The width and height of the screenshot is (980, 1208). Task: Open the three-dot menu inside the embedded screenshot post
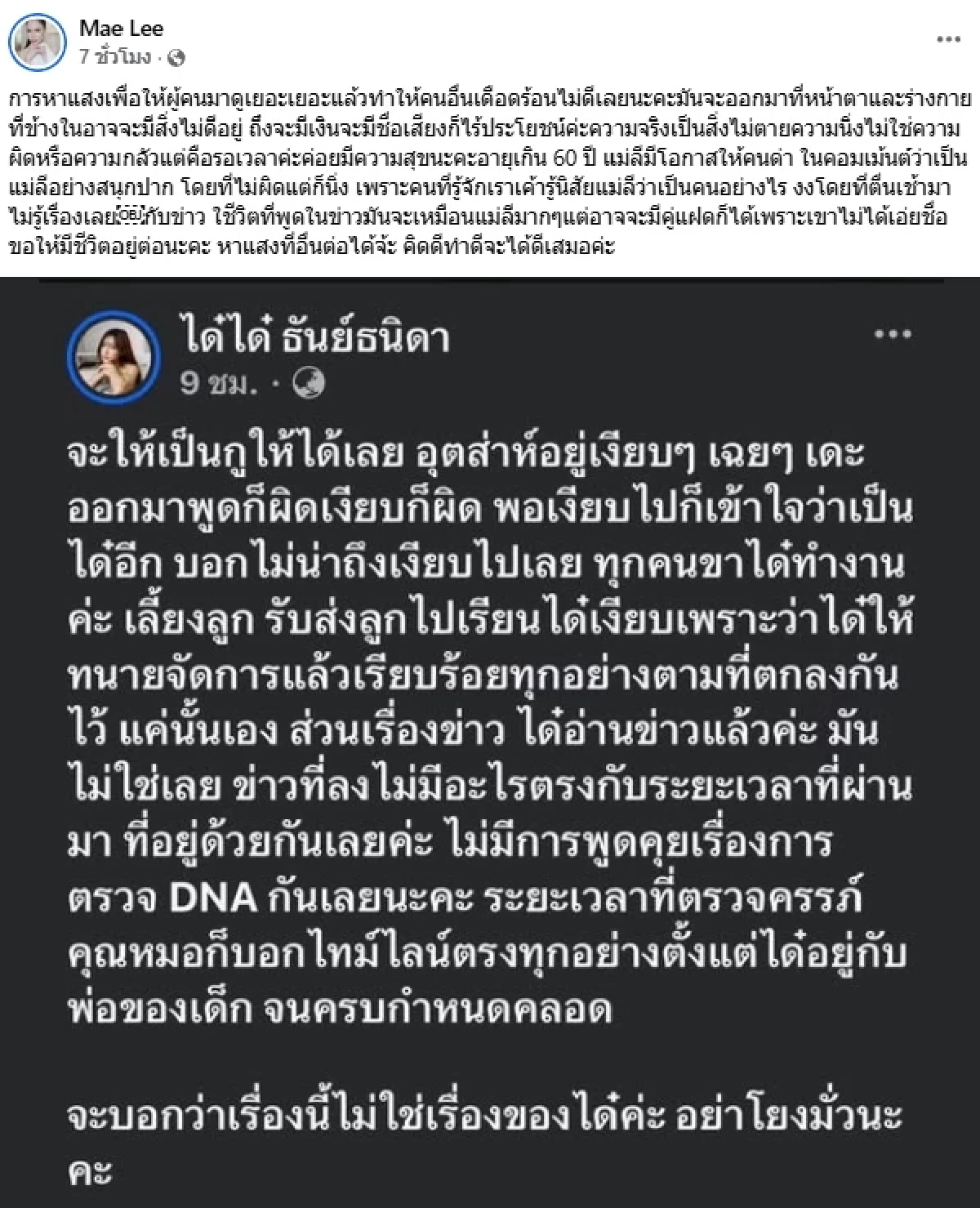coord(894,333)
